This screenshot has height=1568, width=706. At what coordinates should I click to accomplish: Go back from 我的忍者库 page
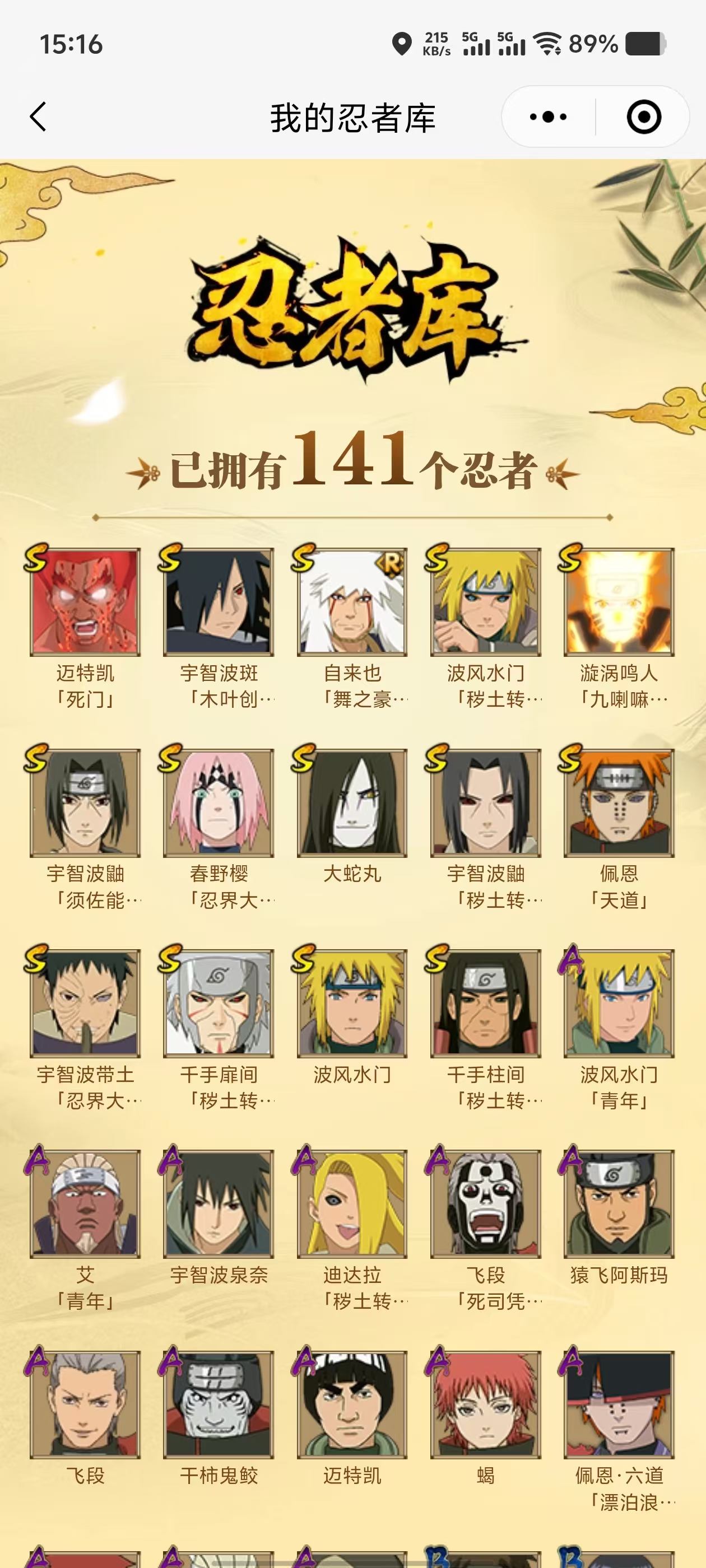[38, 117]
